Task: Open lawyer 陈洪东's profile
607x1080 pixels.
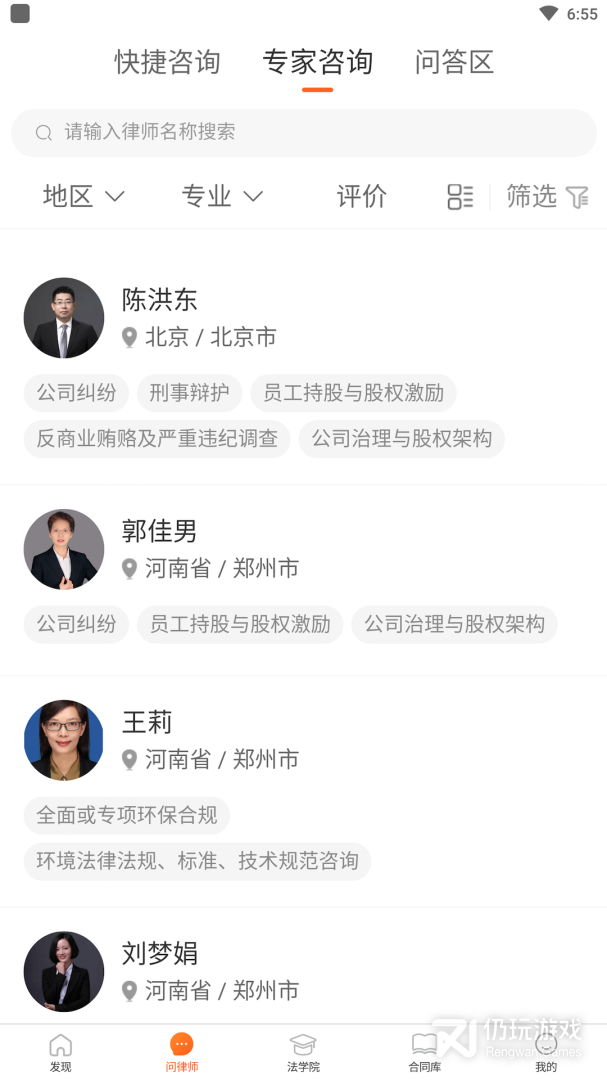Action: tap(160, 299)
